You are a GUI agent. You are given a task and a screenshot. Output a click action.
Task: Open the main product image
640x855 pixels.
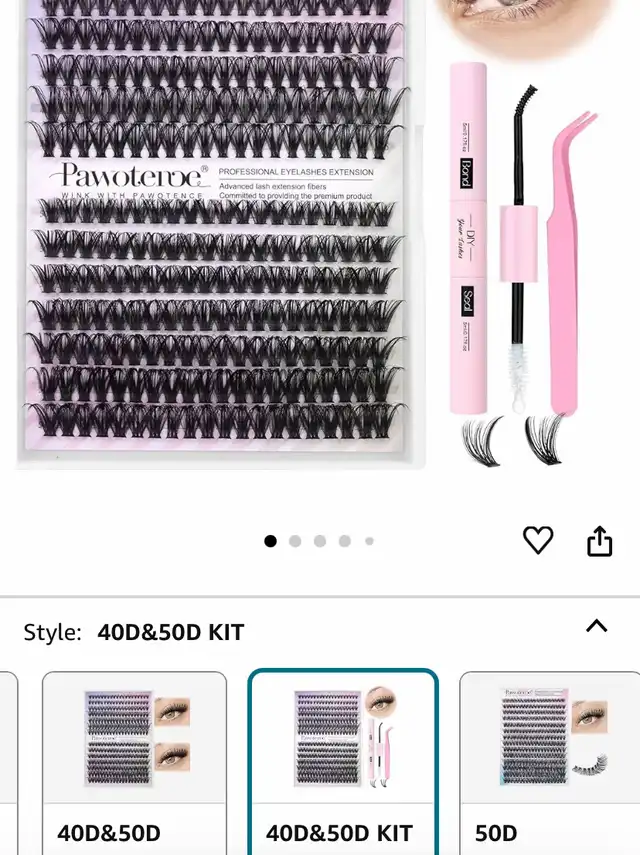[320, 234]
